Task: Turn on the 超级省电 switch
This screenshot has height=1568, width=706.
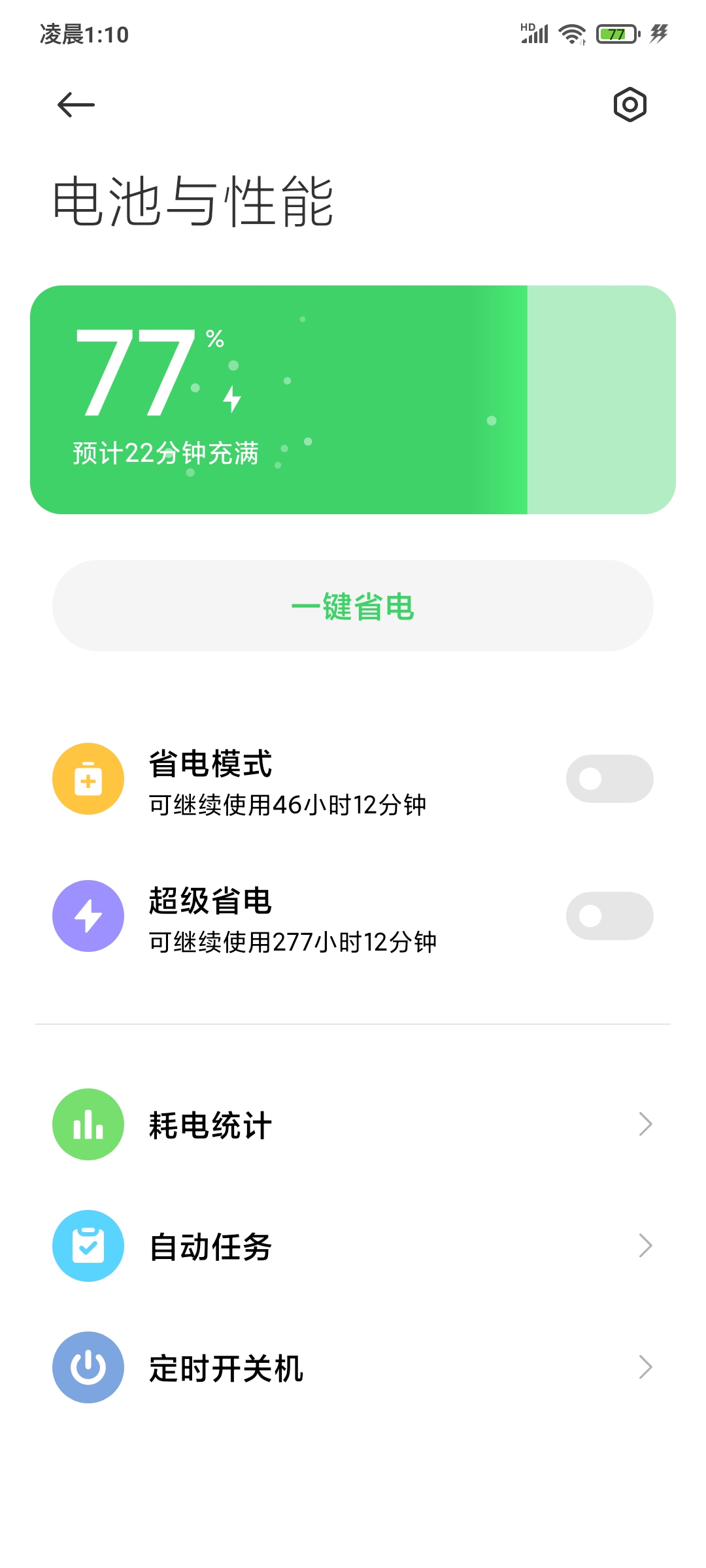Action: click(x=609, y=916)
